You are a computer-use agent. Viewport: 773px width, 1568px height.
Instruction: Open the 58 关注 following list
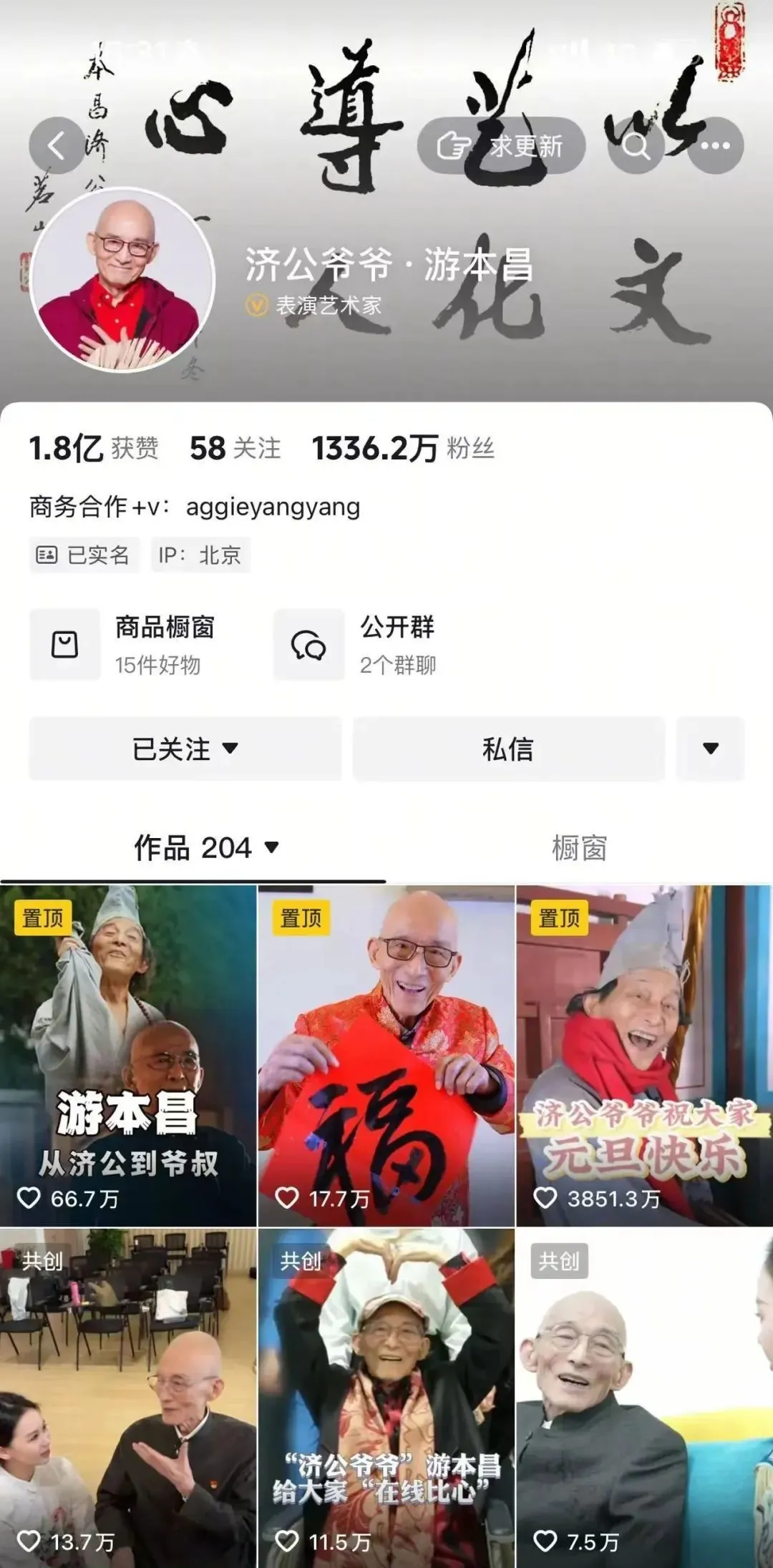tap(235, 449)
